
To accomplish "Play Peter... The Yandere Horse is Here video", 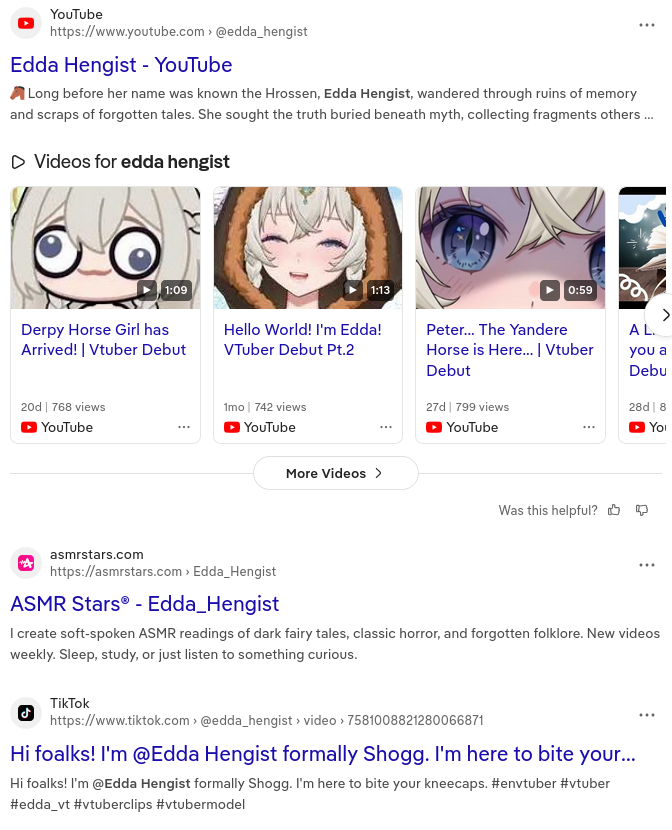I will (510, 247).
